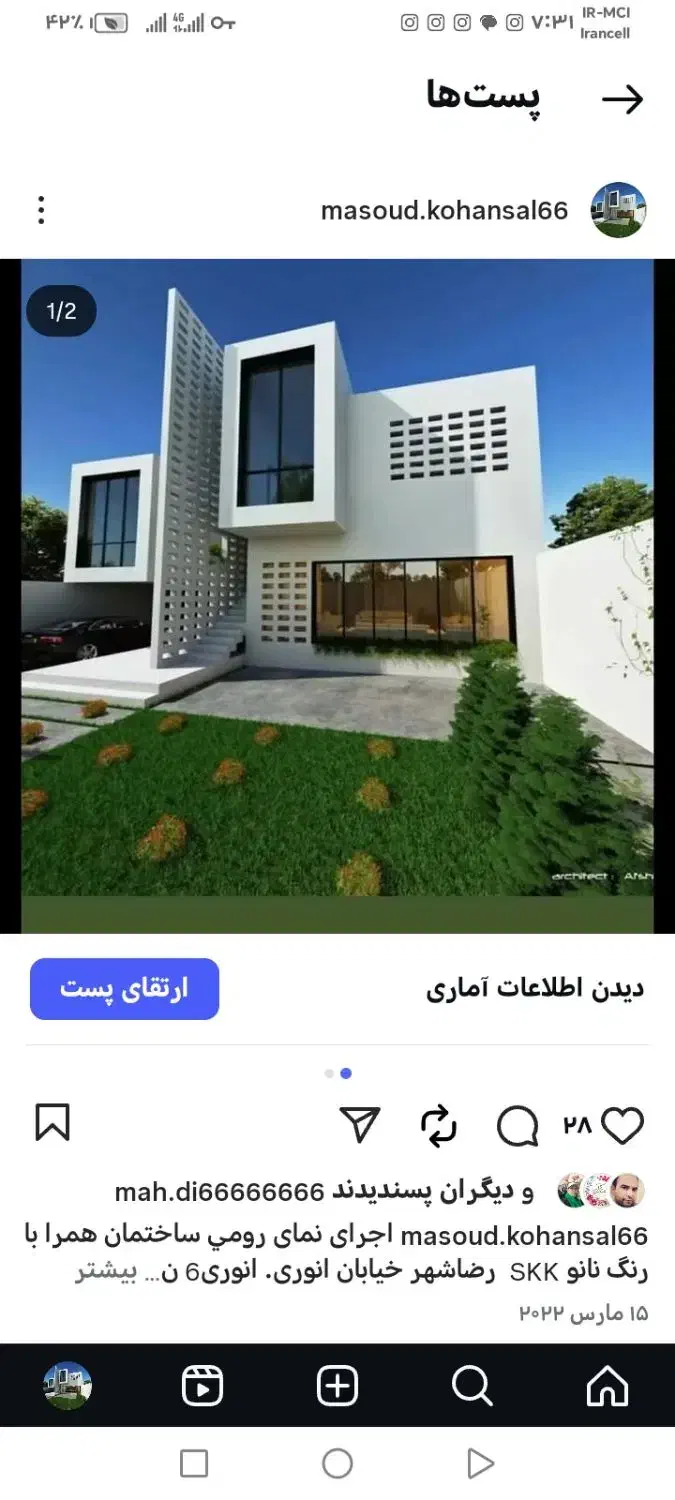This screenshot has height=1500, width=675.
Task: Expand caption by tapping بیشتر
Action: click(x=104, y=1274)
